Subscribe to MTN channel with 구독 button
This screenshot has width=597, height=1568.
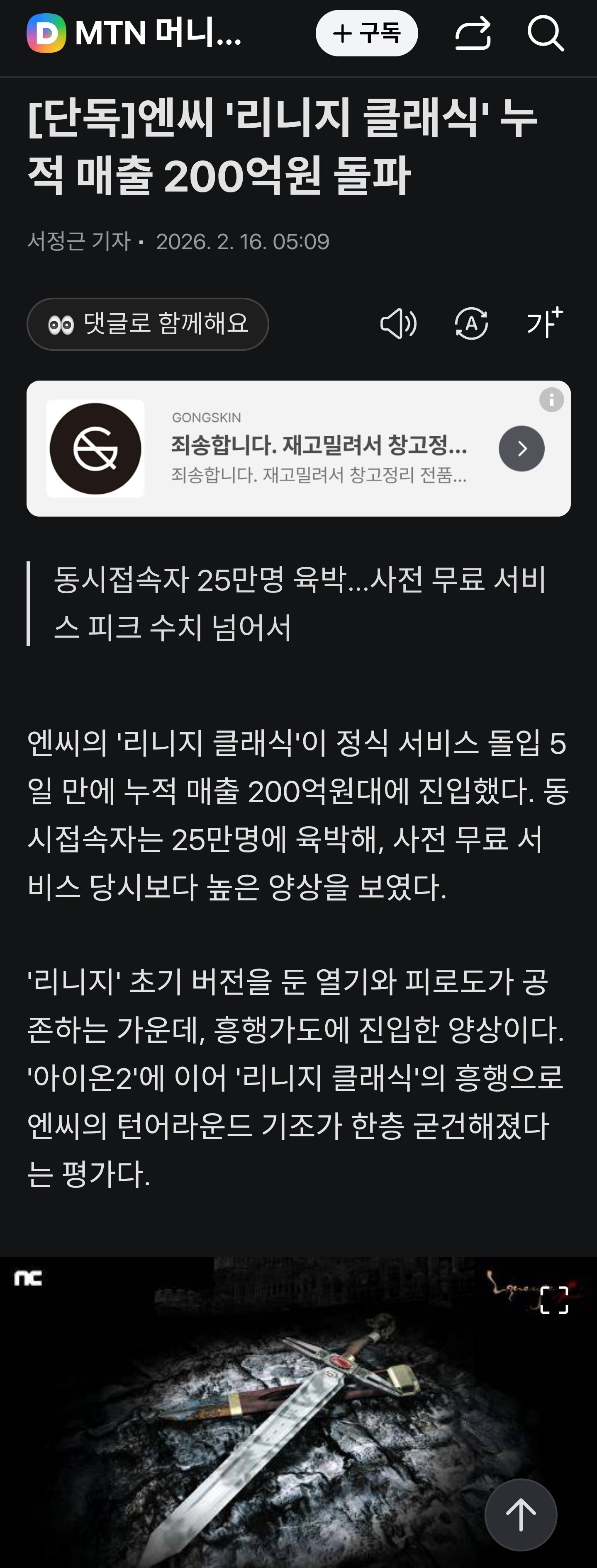366,33
